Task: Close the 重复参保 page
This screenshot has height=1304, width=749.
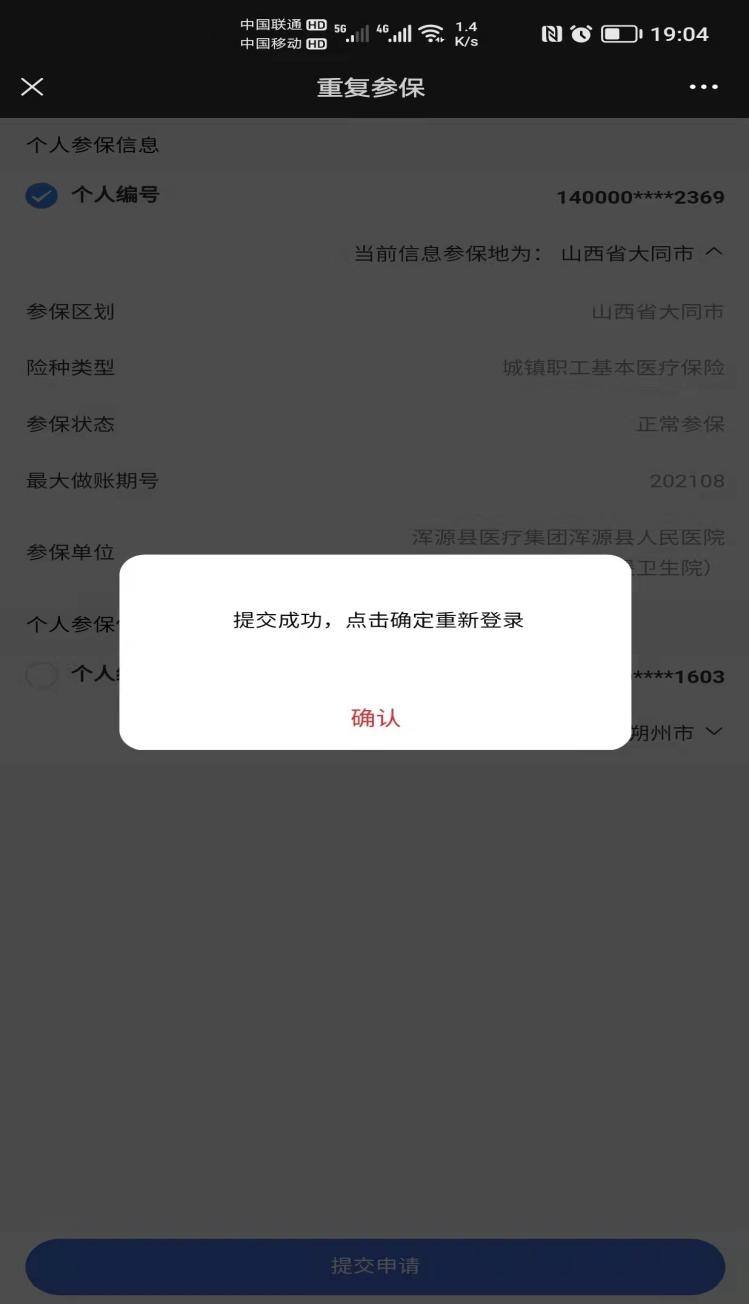Action: 32,87
